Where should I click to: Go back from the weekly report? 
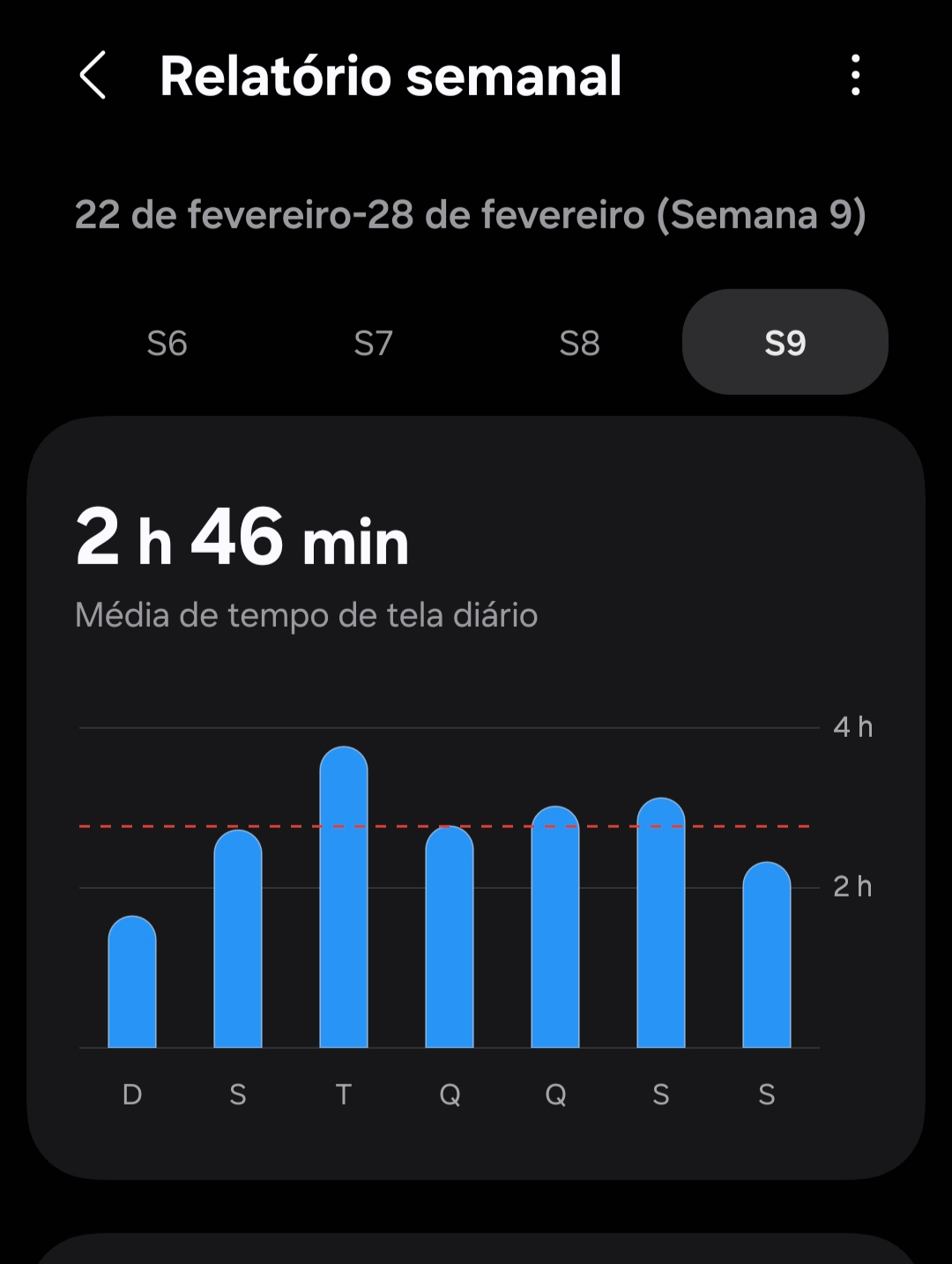(x=93, y=76)
